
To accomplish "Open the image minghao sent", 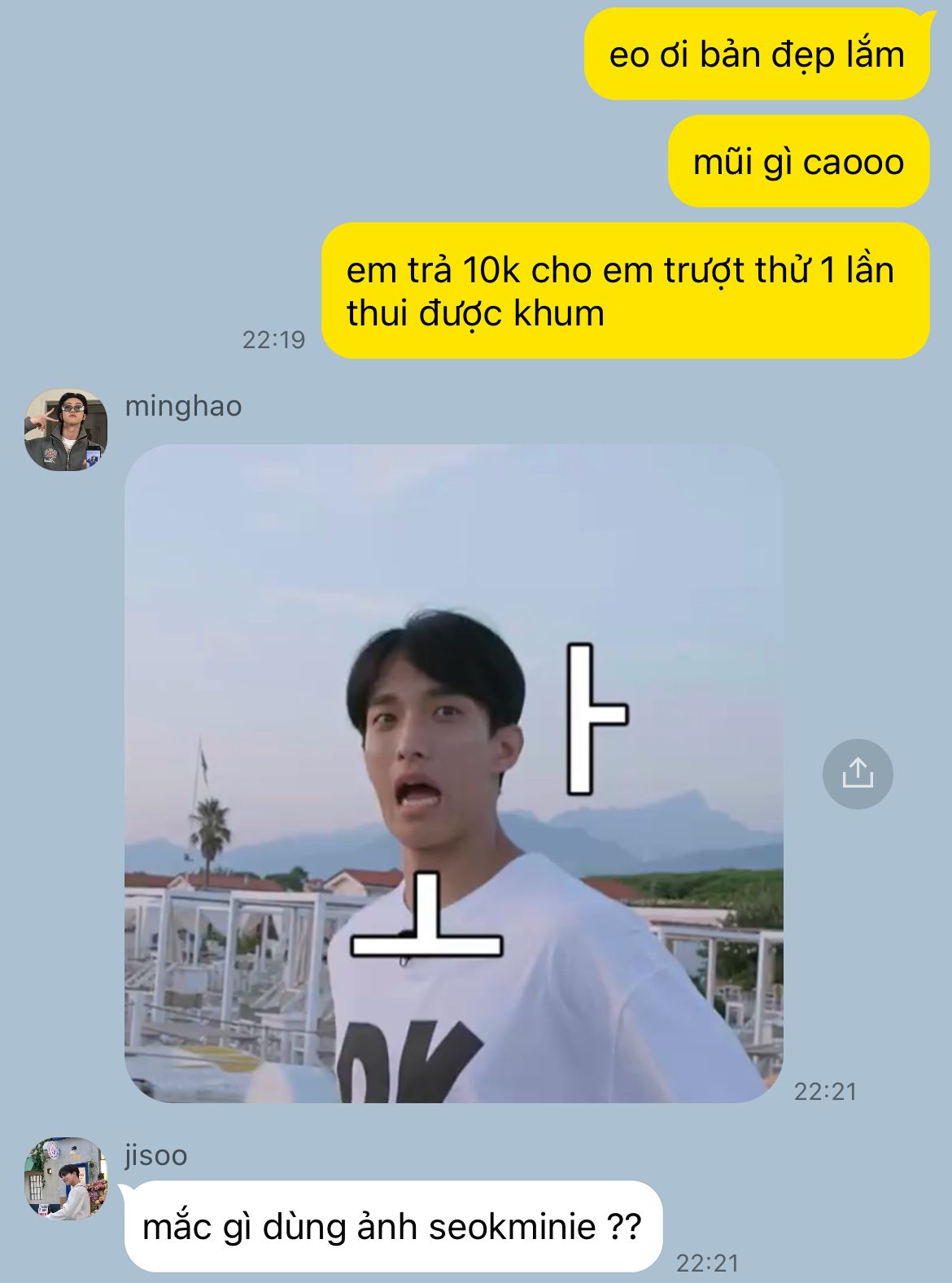I will (x=454, y=774).
